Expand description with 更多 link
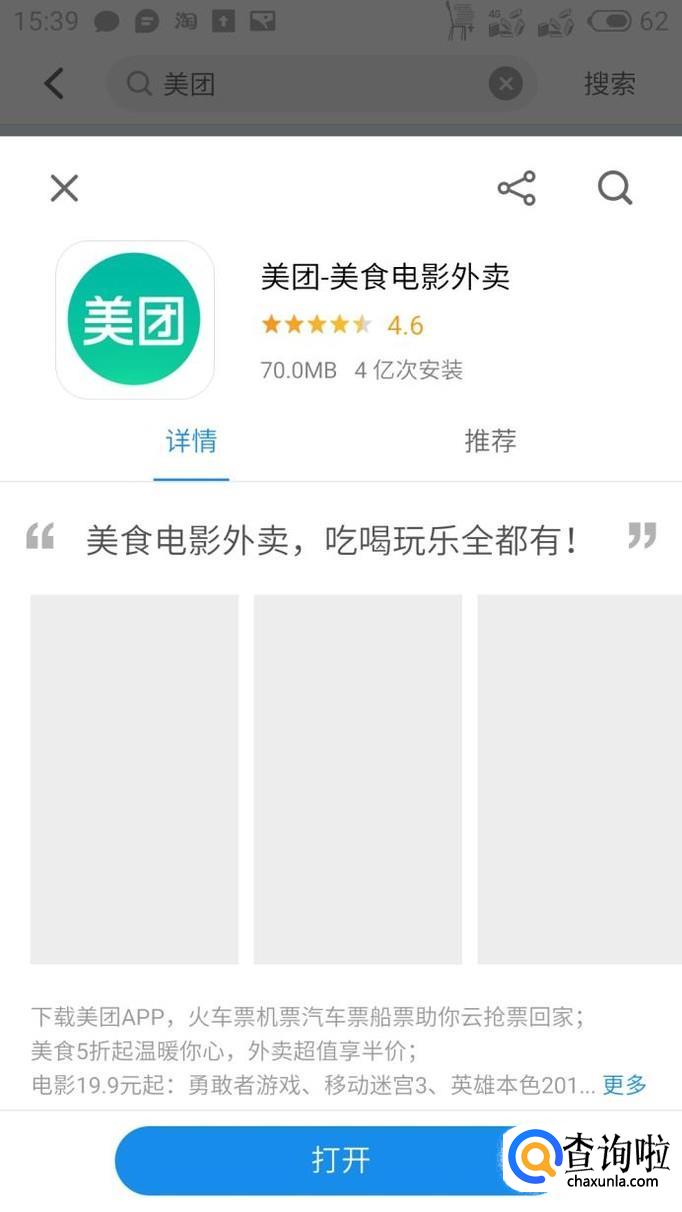682x1212 pixels. [x=624, y=1084]
